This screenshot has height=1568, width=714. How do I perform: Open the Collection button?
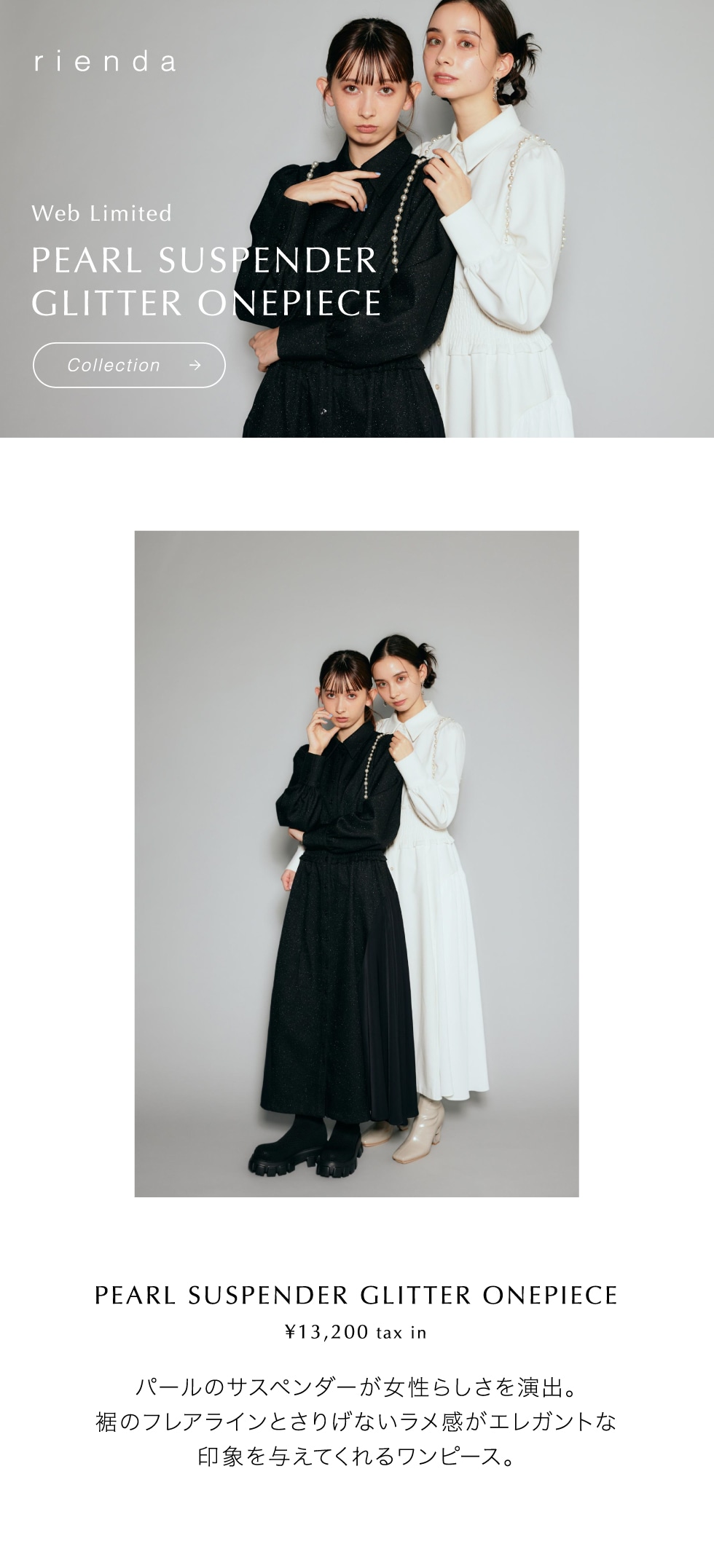pyautogui.click(x=129, y=365)
